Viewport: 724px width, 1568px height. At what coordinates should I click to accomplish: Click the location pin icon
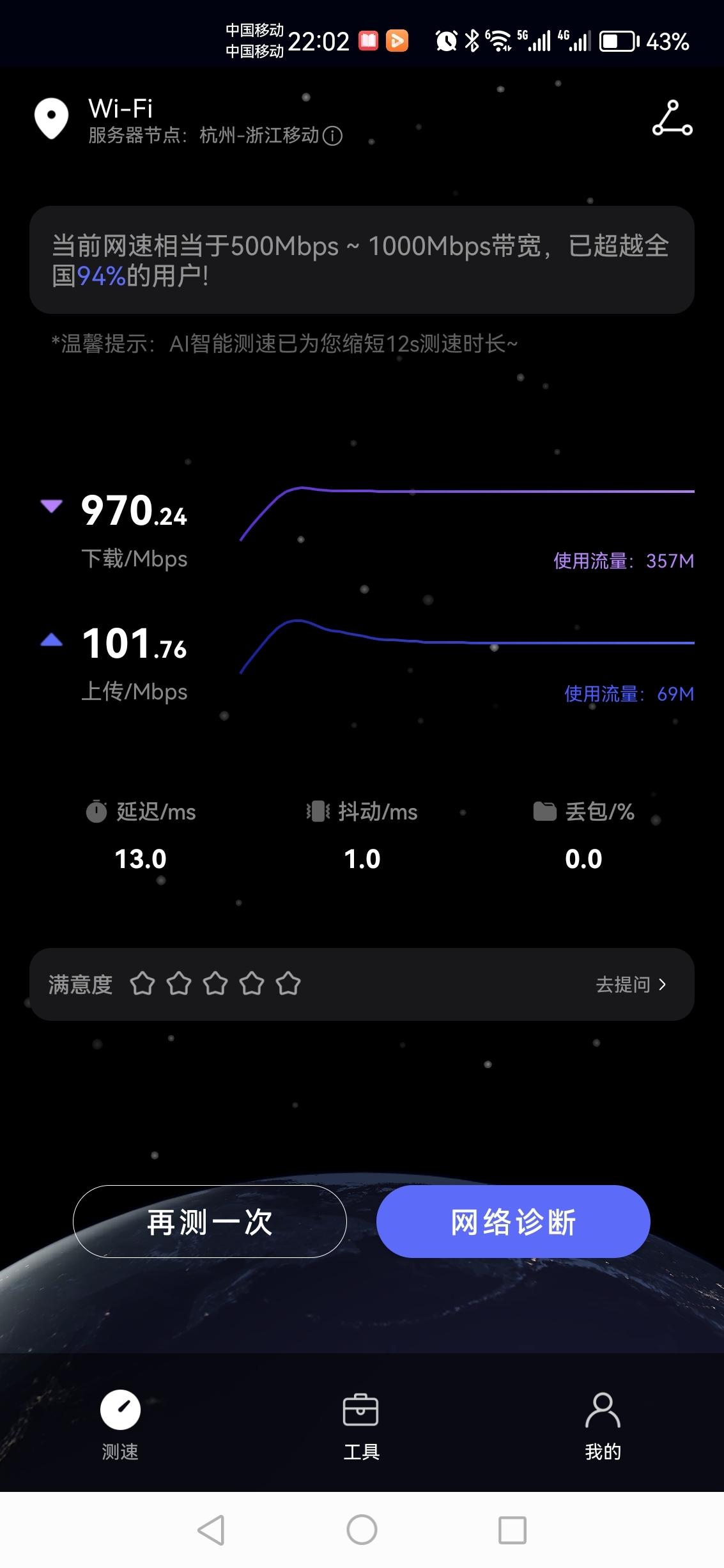[x=50, y=118]
